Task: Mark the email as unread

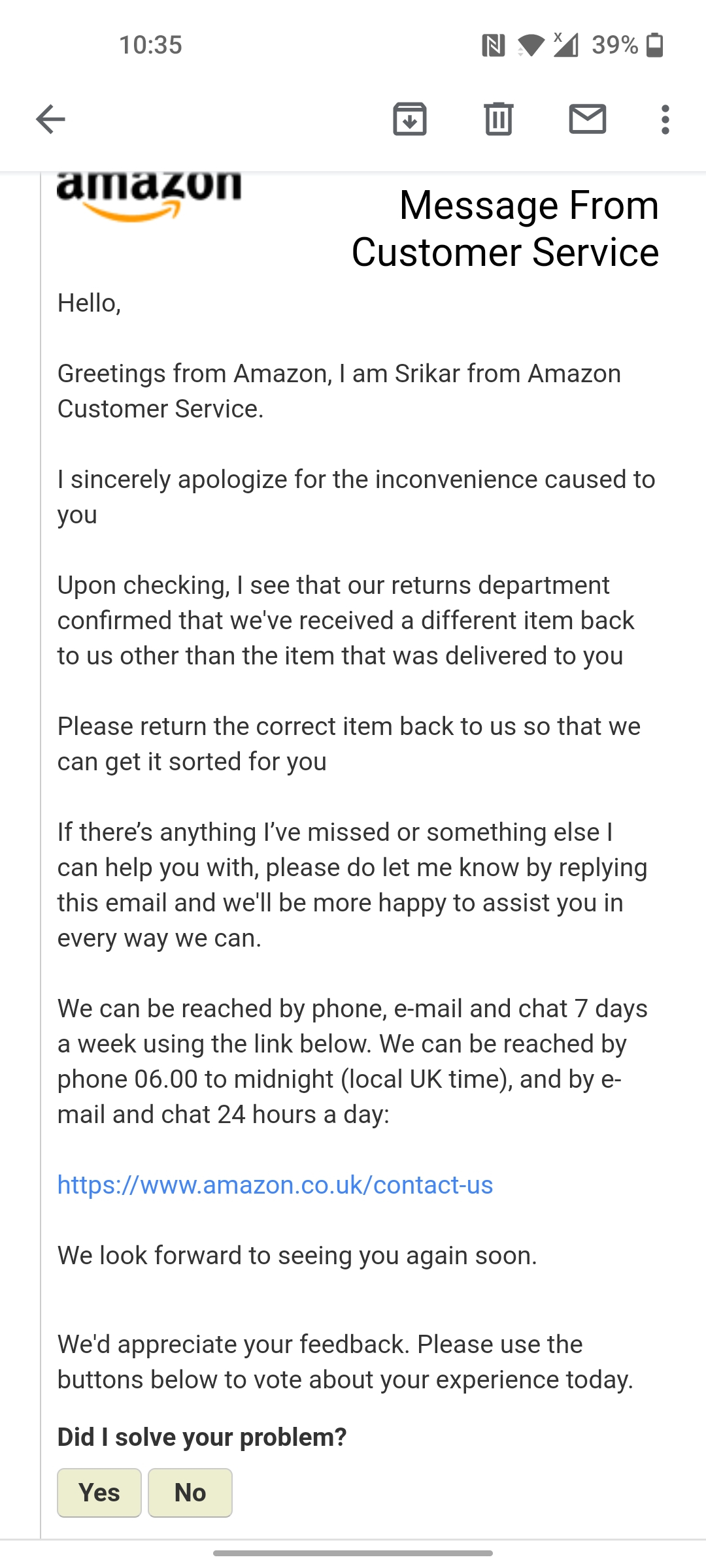Action: click(x=587, y=120)
